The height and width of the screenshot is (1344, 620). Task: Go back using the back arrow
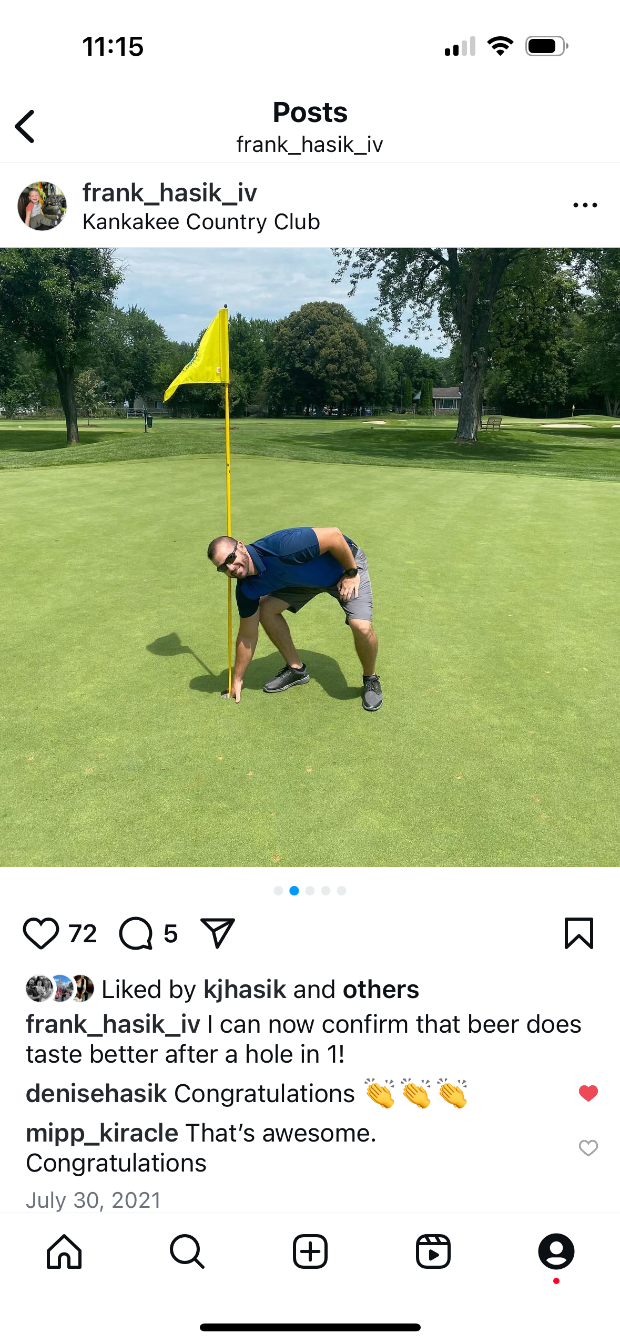pos(25,126)
